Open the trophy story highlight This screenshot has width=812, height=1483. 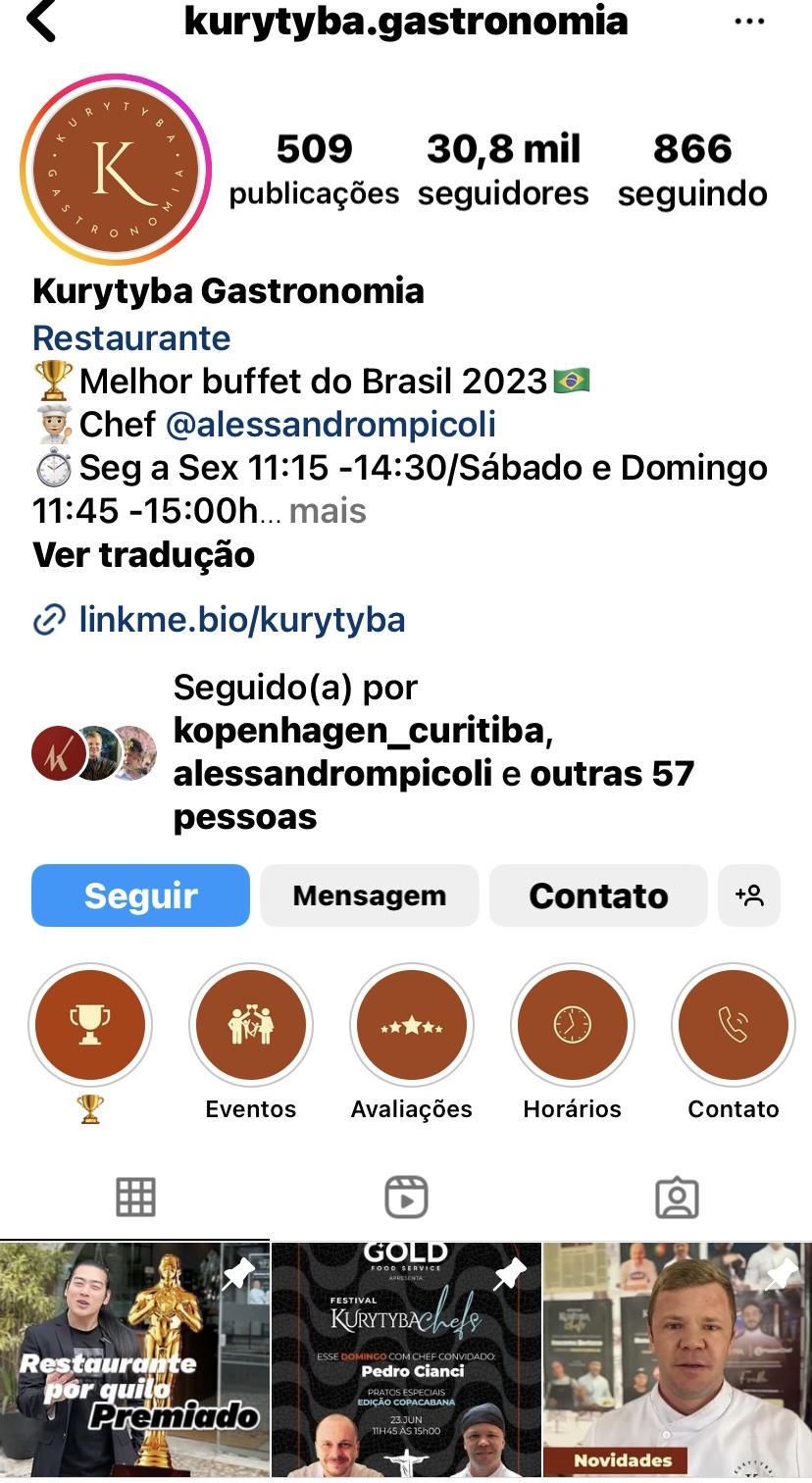click(x=90, y=1025)
